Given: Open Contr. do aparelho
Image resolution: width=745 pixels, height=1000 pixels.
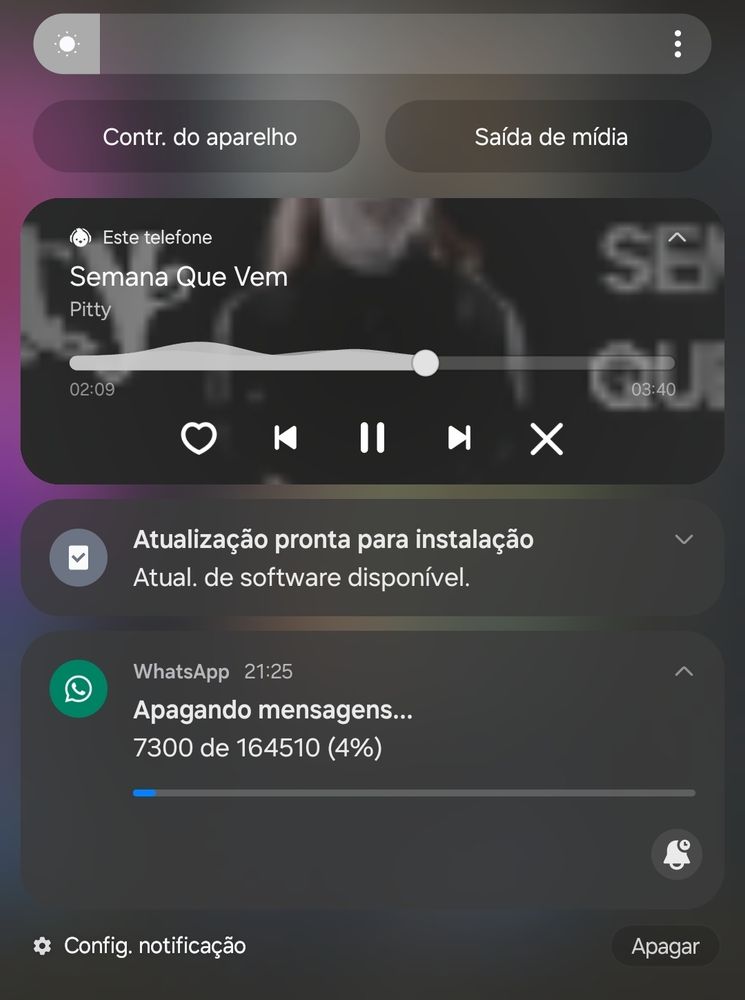Looking at the screenshot, I should [x=197, y=137].
